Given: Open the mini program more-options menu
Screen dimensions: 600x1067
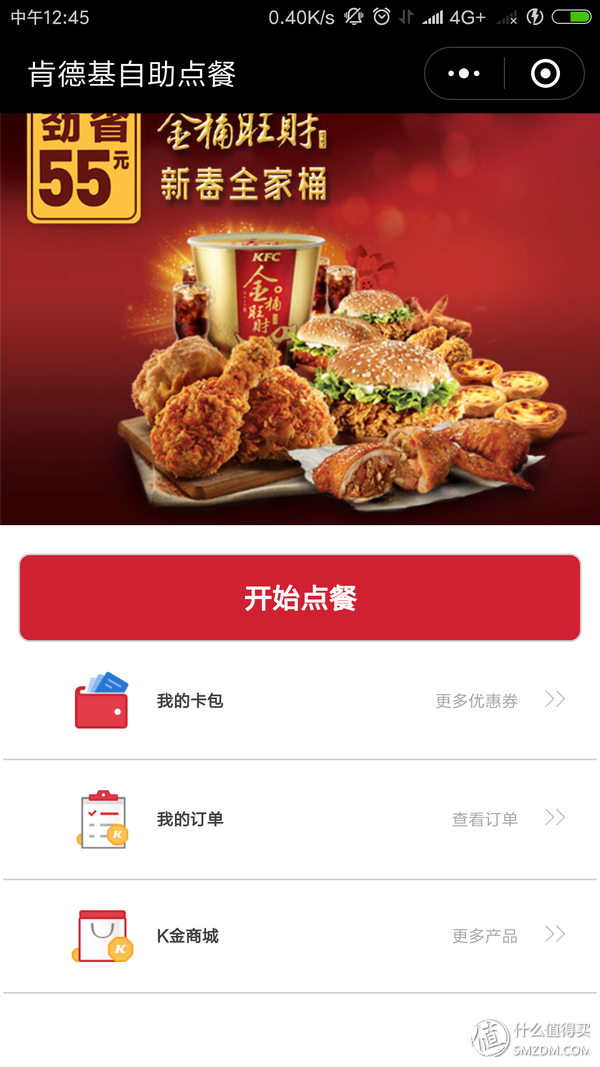Looking at the screenshot, I should click(x=464, y=74).
